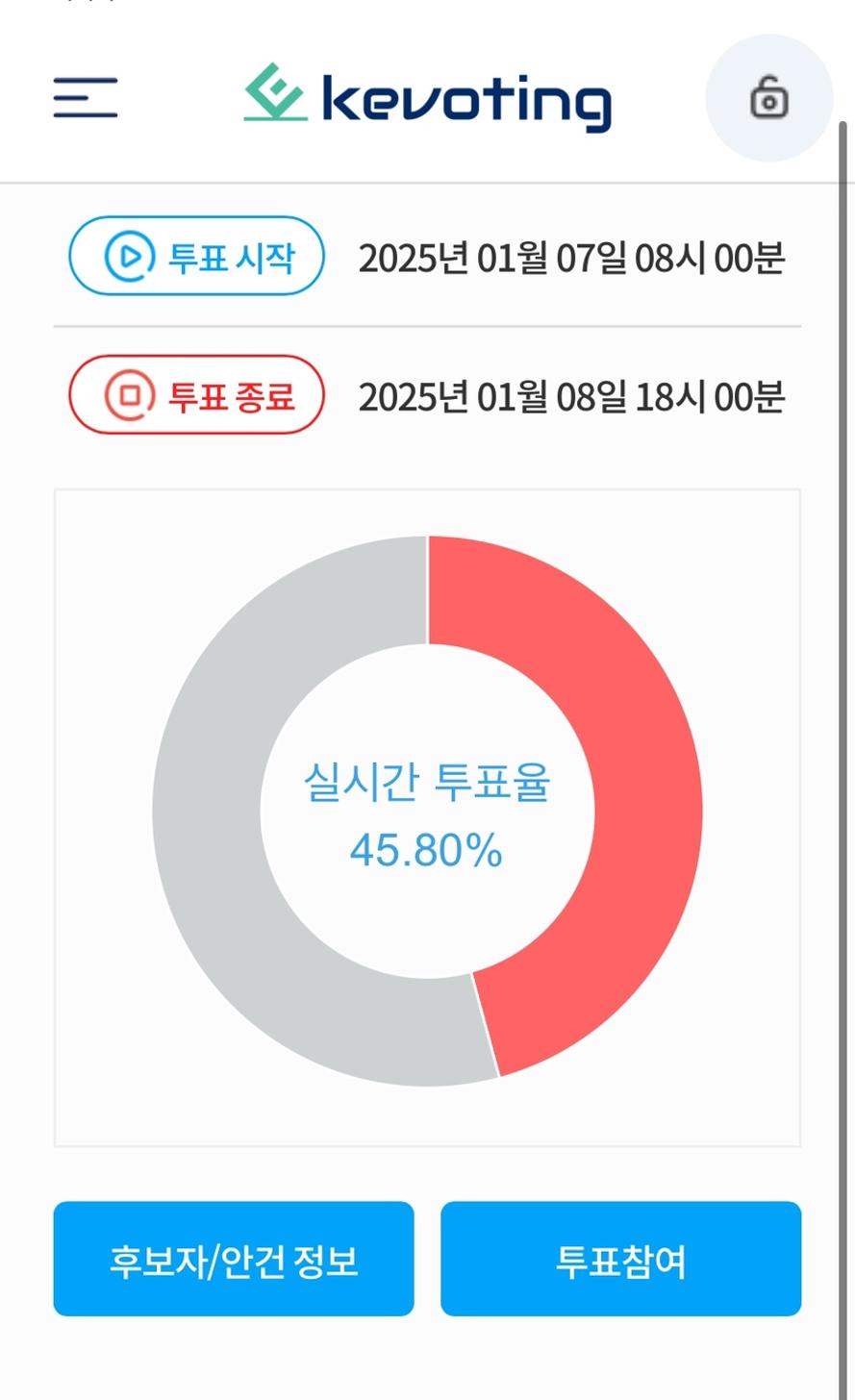Open 후보자/안건 정보 candidate info
This screenshot has width=855, height=1400.
[x=234, y=1259]
